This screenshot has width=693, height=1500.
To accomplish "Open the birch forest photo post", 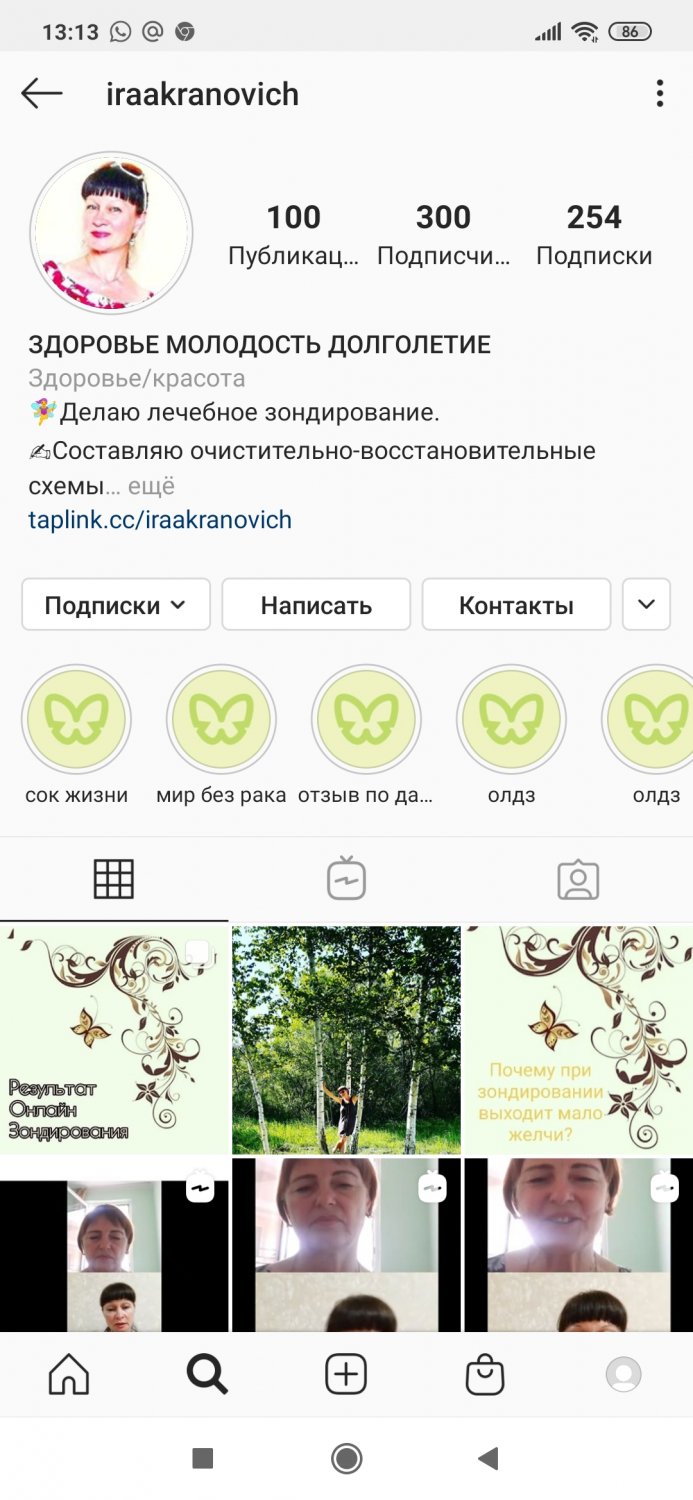I will (x=346, y=1040).
